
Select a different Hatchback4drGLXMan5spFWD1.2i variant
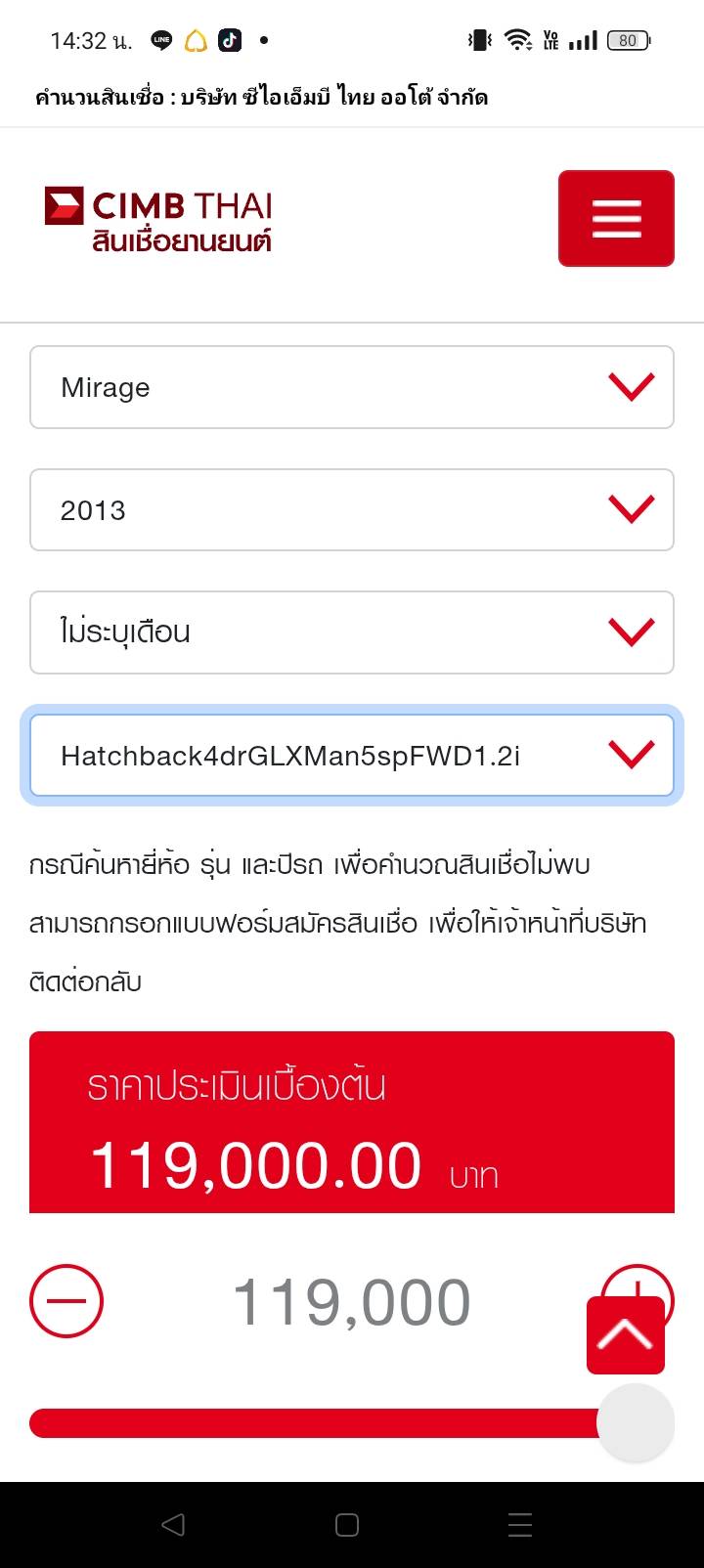click(x=352, y=756)
